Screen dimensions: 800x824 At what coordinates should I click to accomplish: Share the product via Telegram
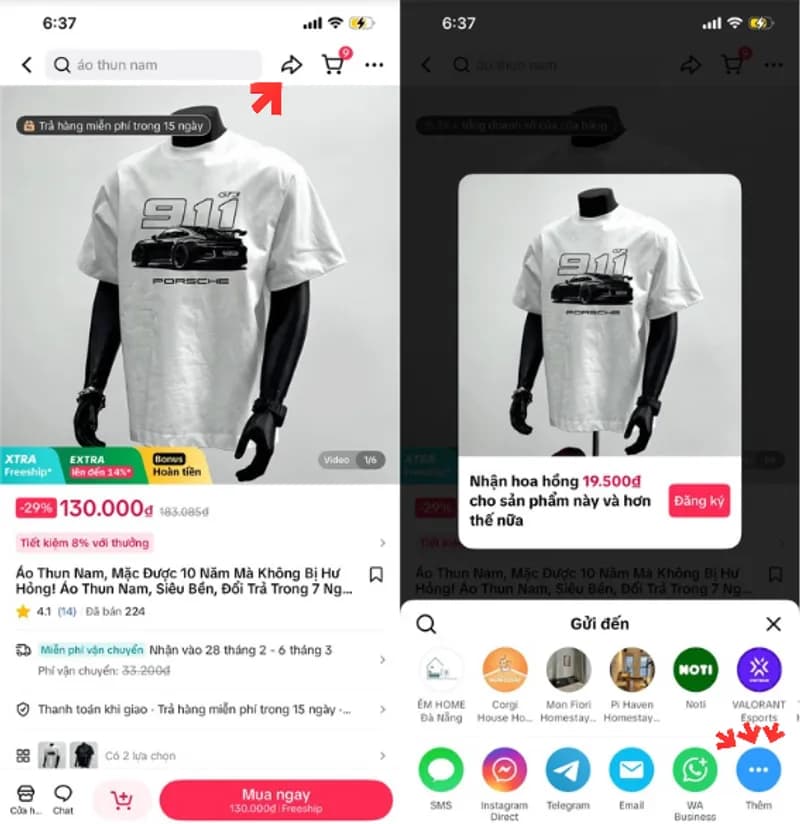point(568,771)
